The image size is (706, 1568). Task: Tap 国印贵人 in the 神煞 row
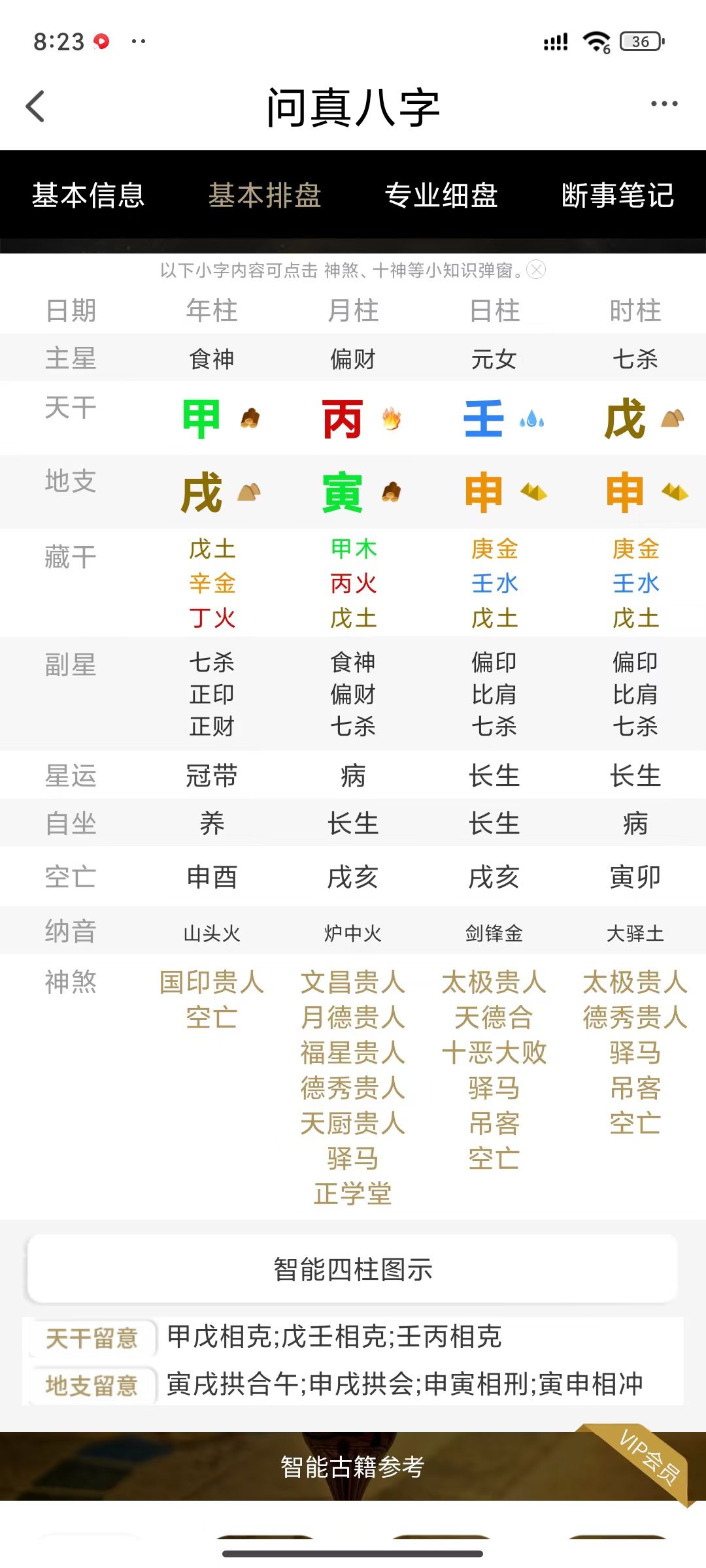pos(212,982)
